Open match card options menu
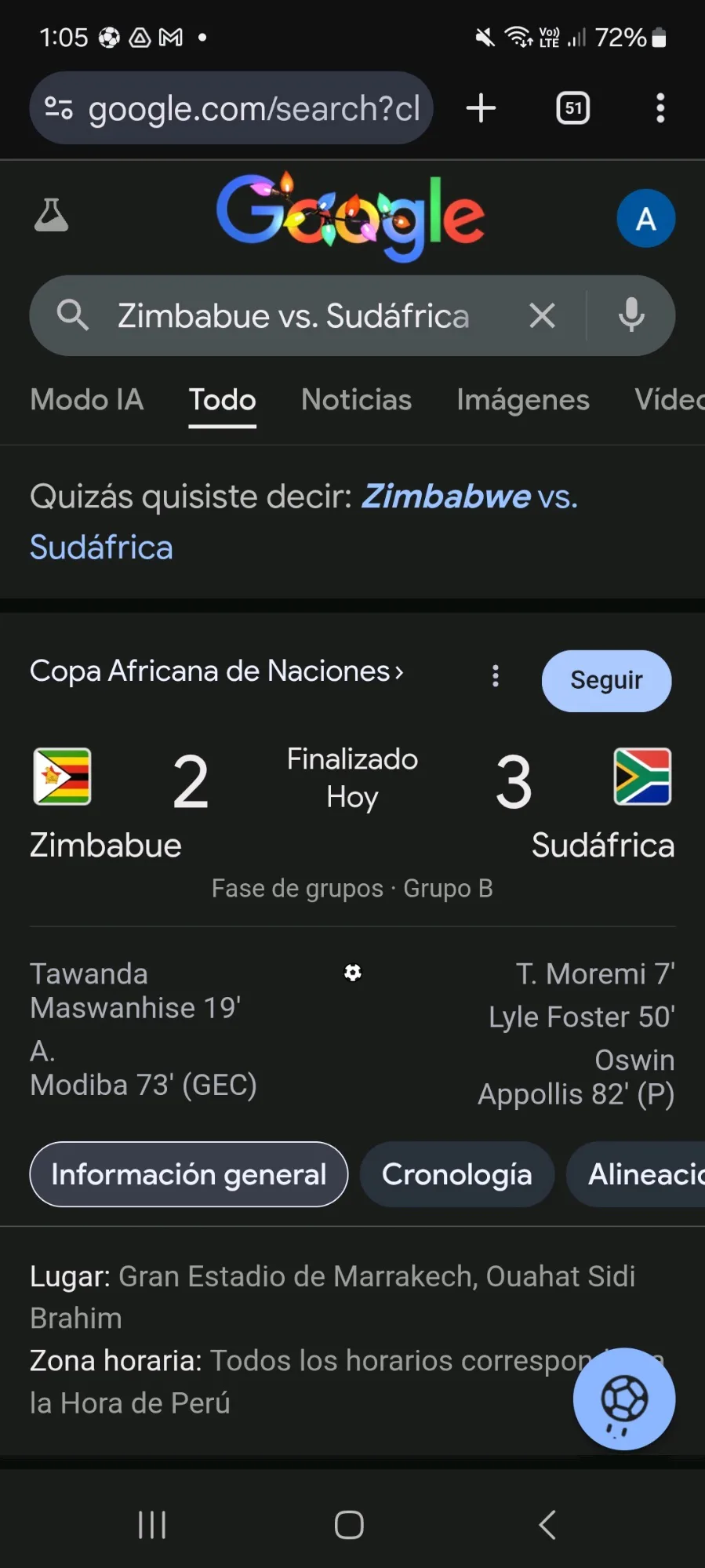Viewport: 705px width, 1568px height. click(495, 676)
